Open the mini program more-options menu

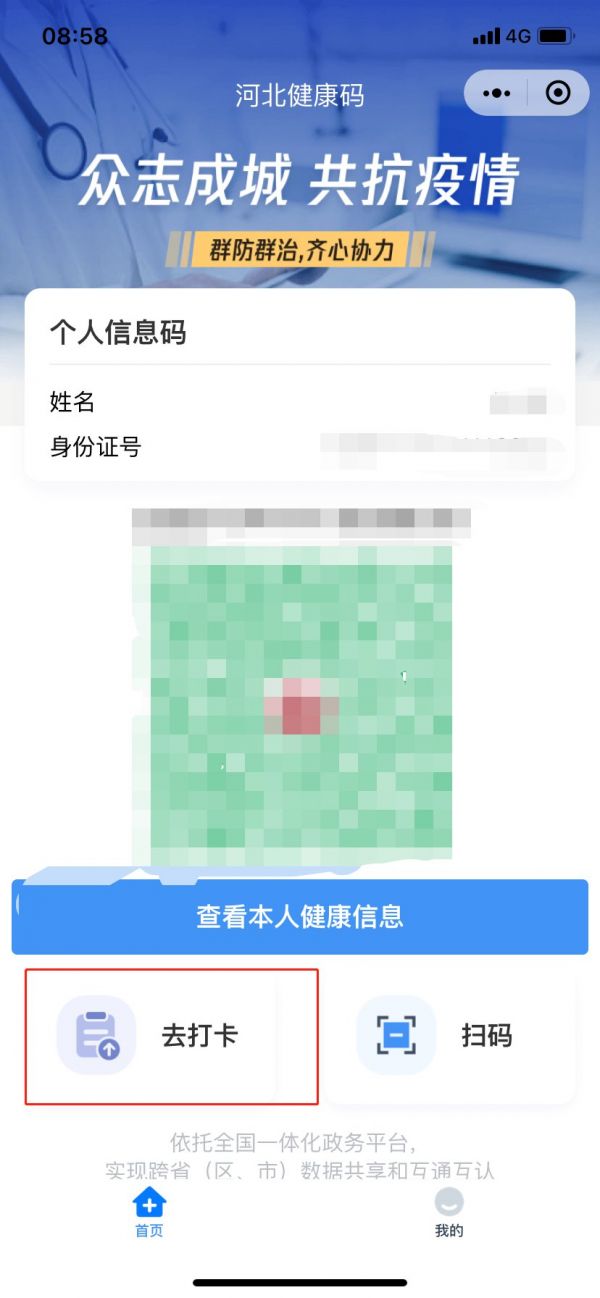coord(496,94)
